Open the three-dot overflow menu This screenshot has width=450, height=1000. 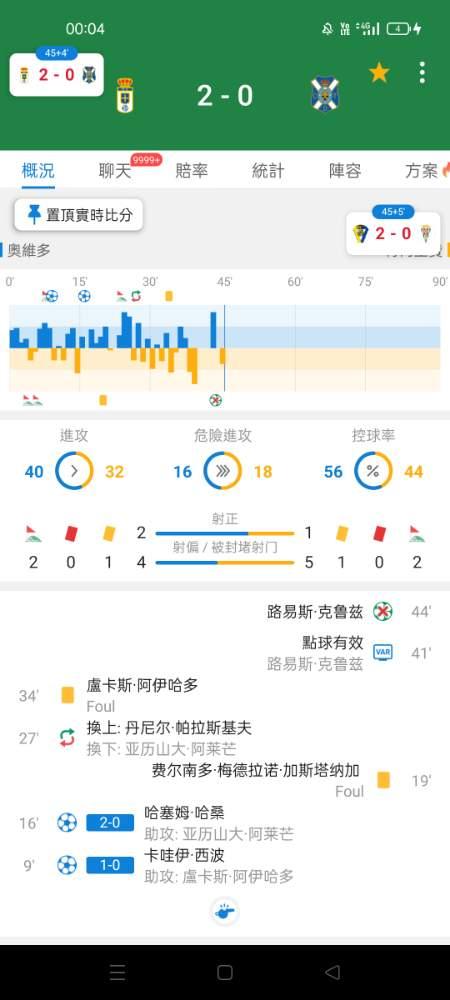[x=422, y=73]
